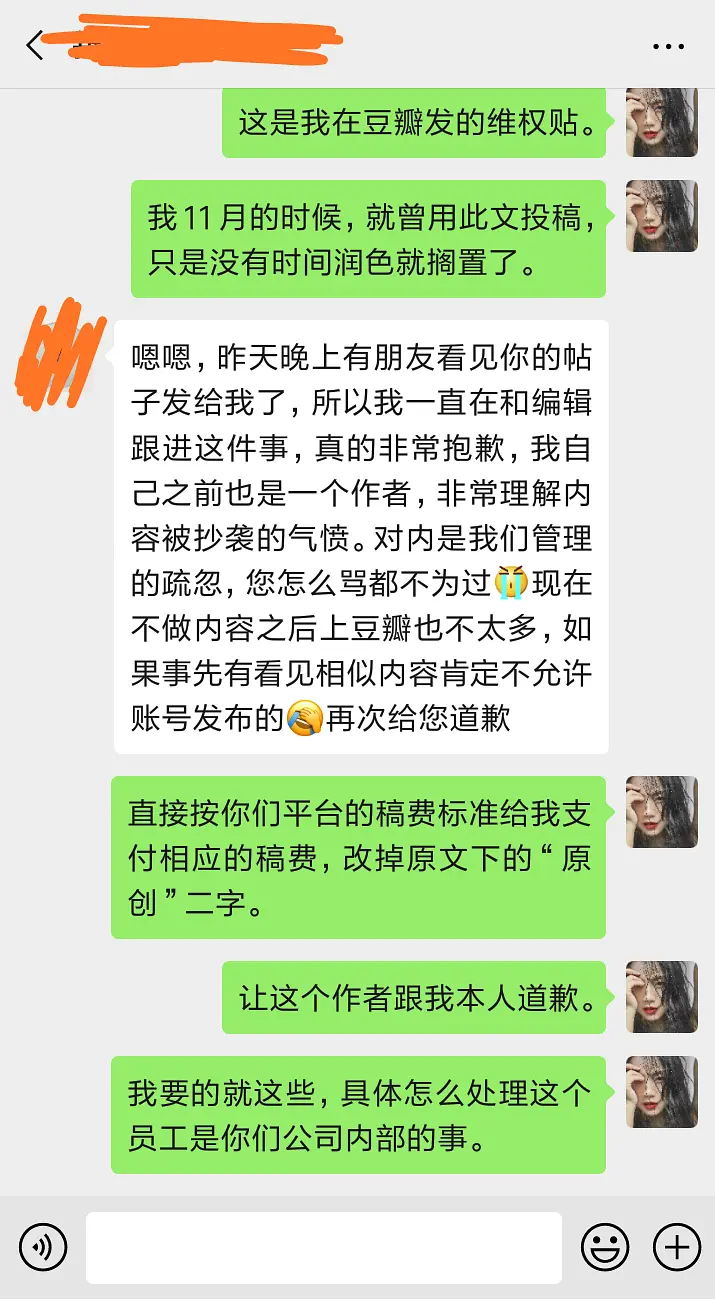This screenshot has width=715, height=1301.
Task: Tap the message text field
Action: (x=324, y=1247)
